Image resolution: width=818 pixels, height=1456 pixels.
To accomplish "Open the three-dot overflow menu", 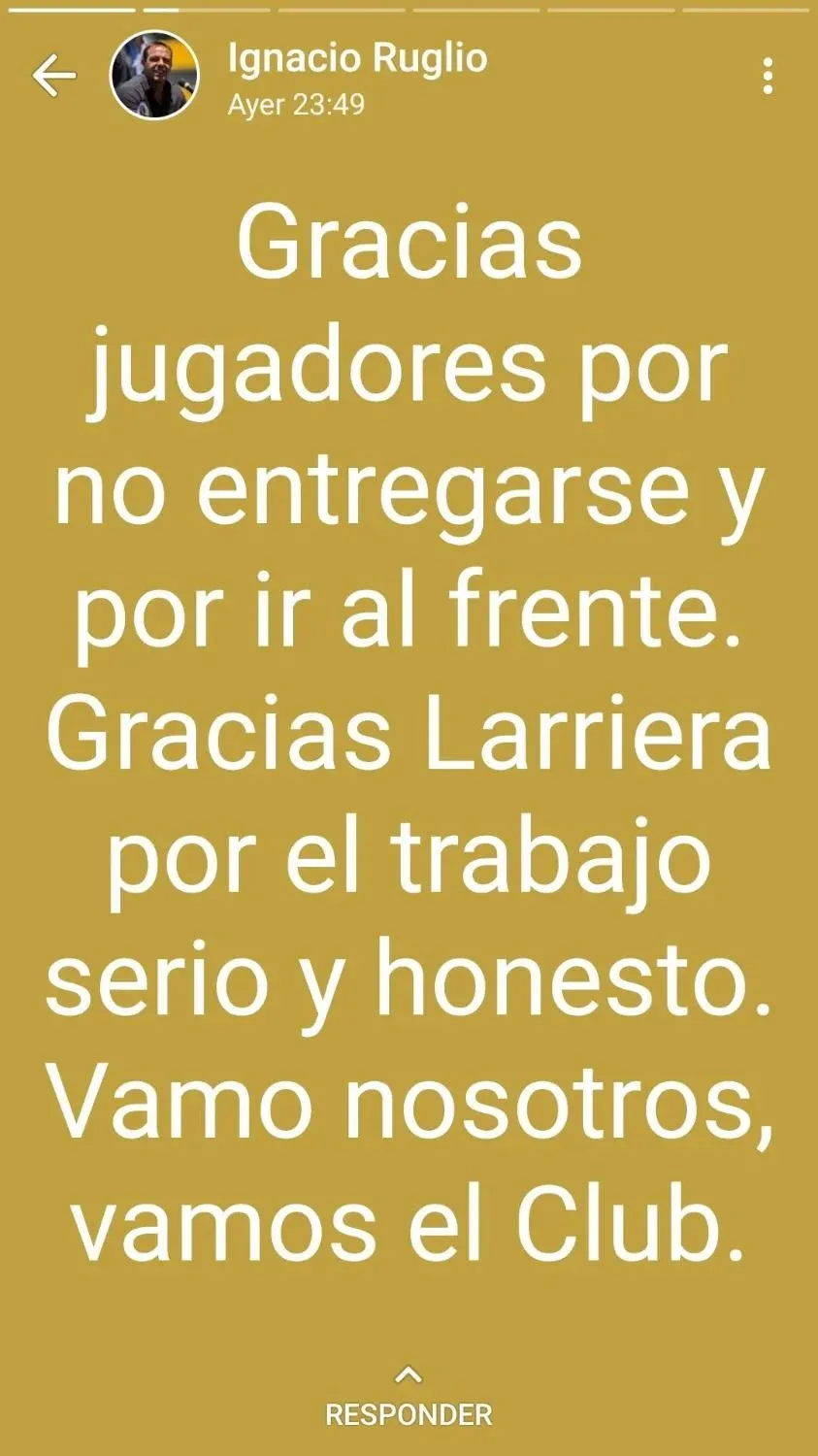I will pyautogui.click(x=768, y=76).
